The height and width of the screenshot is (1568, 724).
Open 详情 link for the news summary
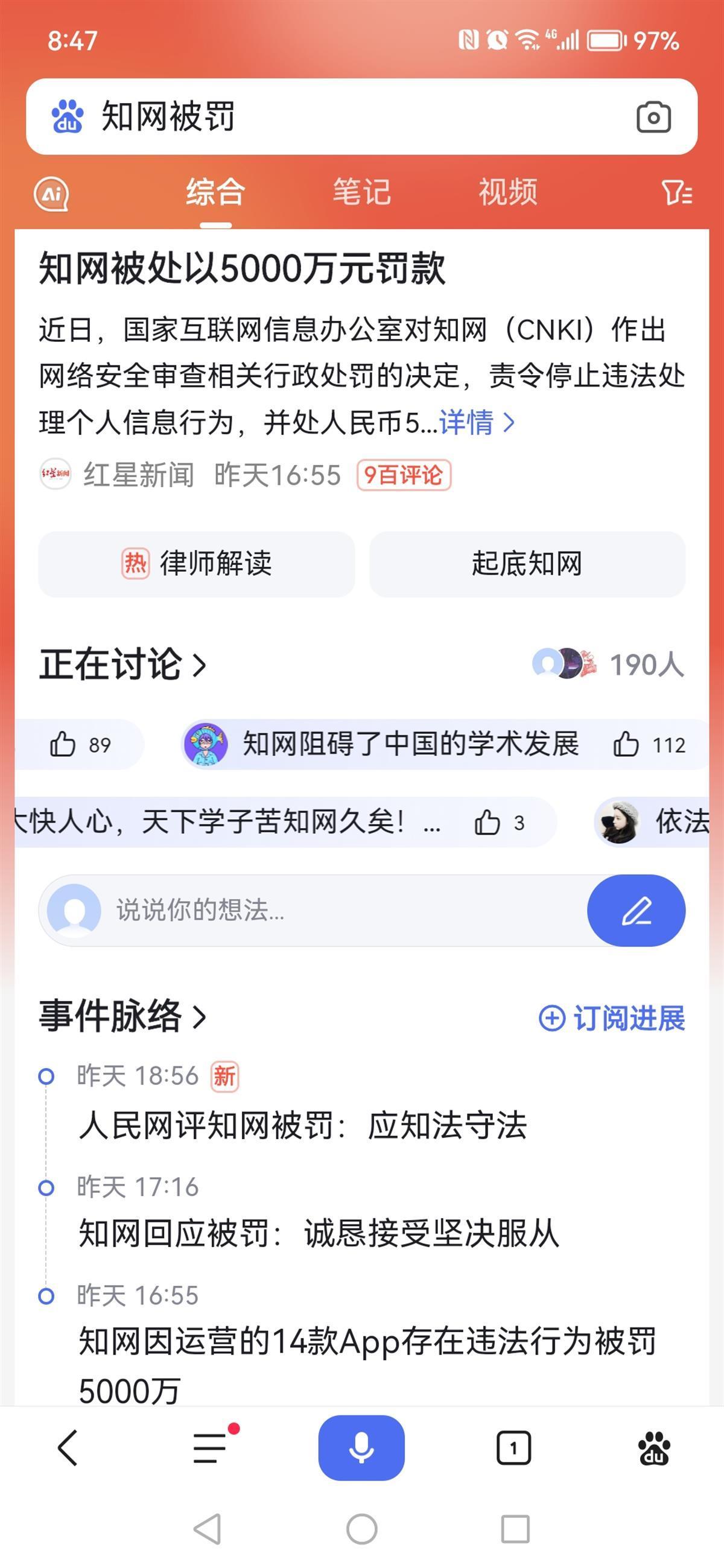[x=476, y=422]
